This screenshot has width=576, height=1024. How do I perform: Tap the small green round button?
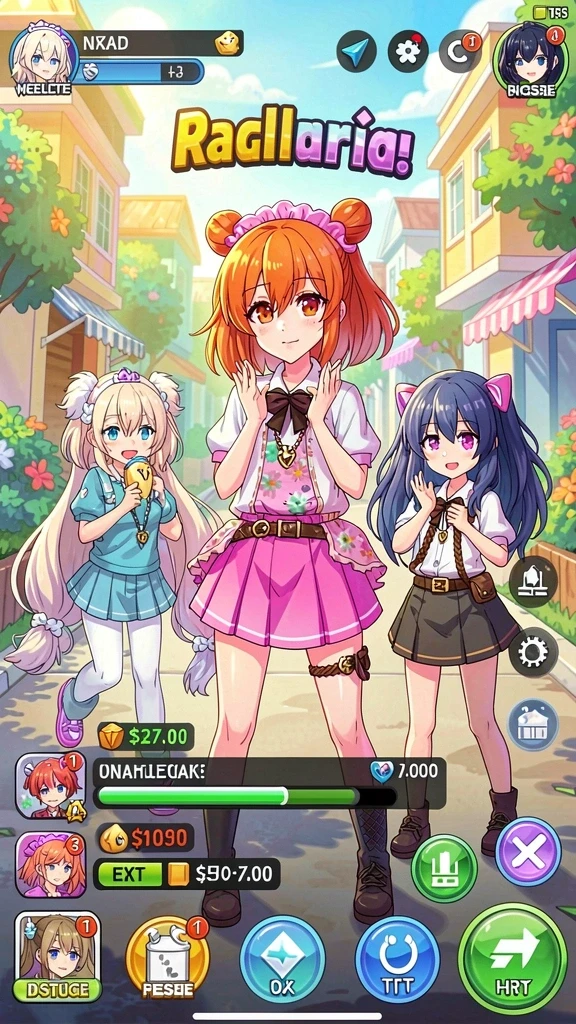click(x=444, y=869)
